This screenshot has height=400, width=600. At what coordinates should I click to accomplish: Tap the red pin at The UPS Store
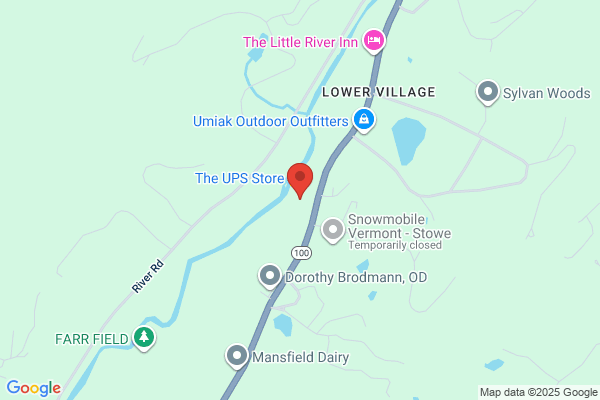300,181
